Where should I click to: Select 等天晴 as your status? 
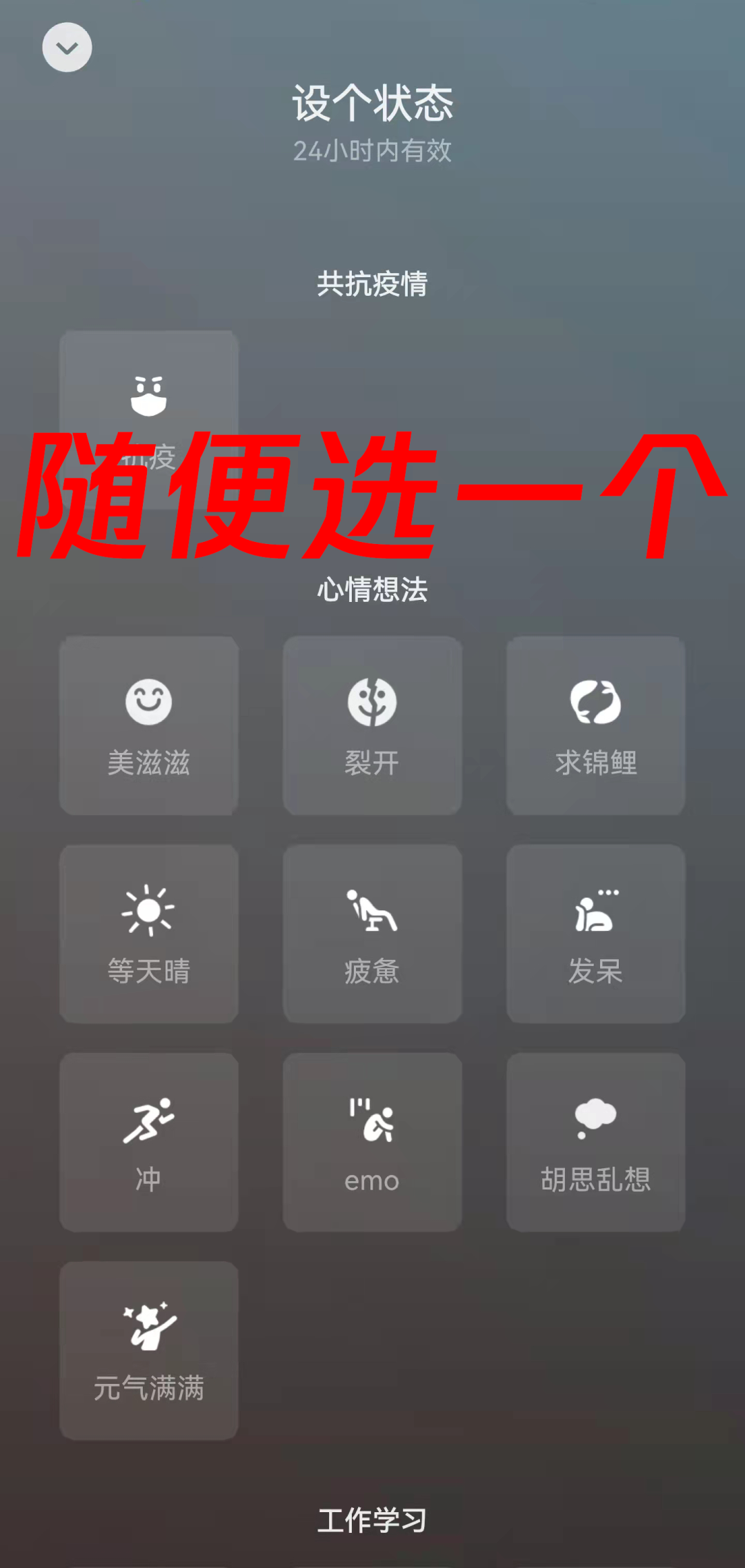point(149,934)
